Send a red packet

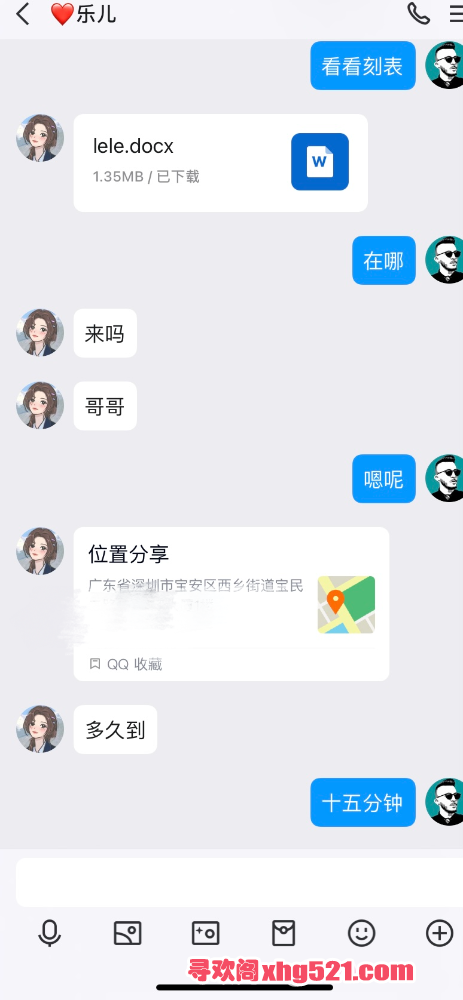[283, 934]
